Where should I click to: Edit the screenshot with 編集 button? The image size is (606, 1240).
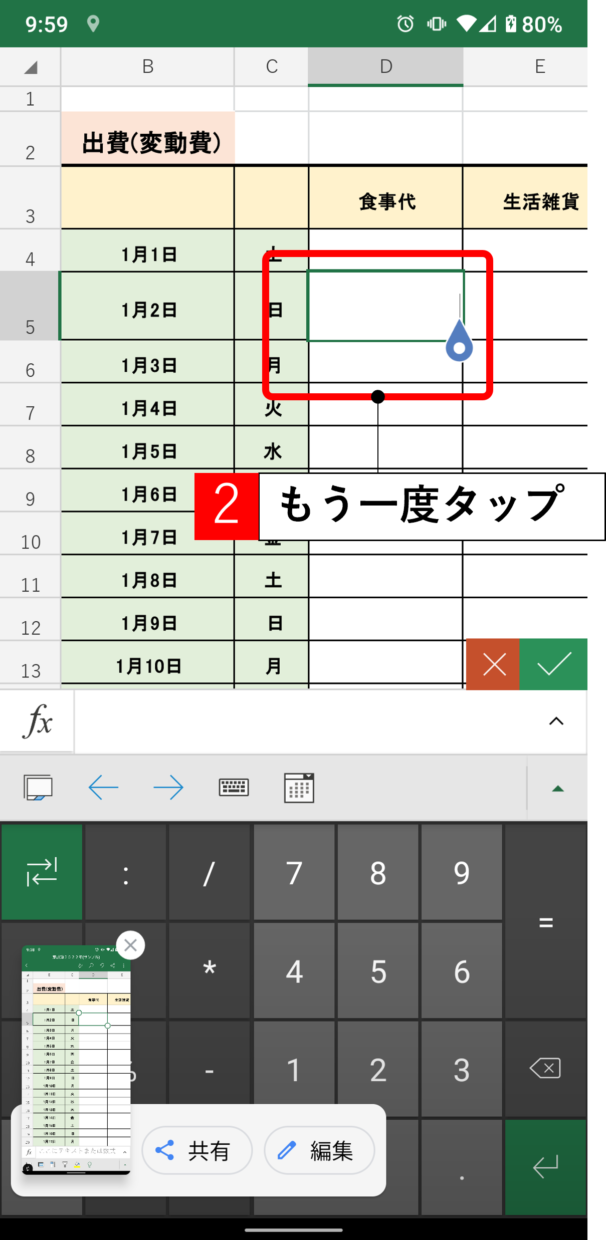[x=319, y=1151]
